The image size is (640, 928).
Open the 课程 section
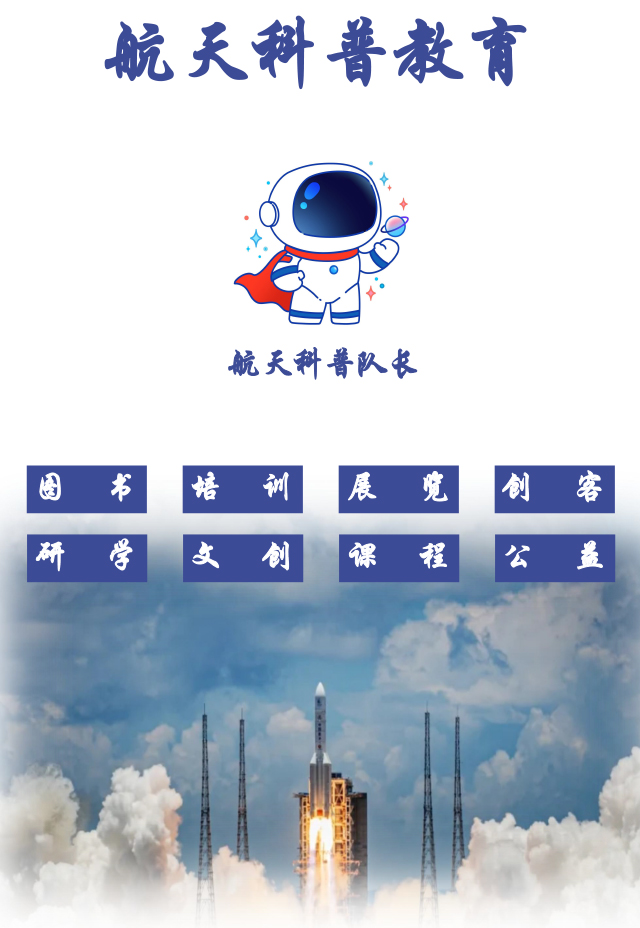tap(398, 557)
